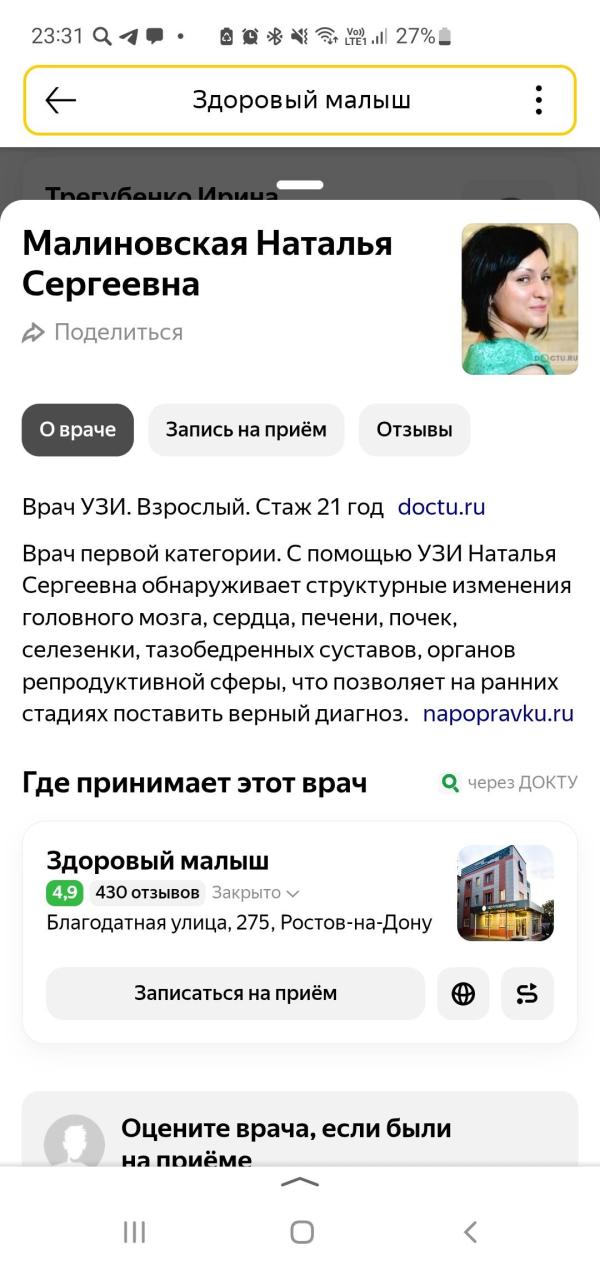View the doctor's profile photo
This screenshot has height=1266, width=600.
pyautogui.click(x=520, y=299)
